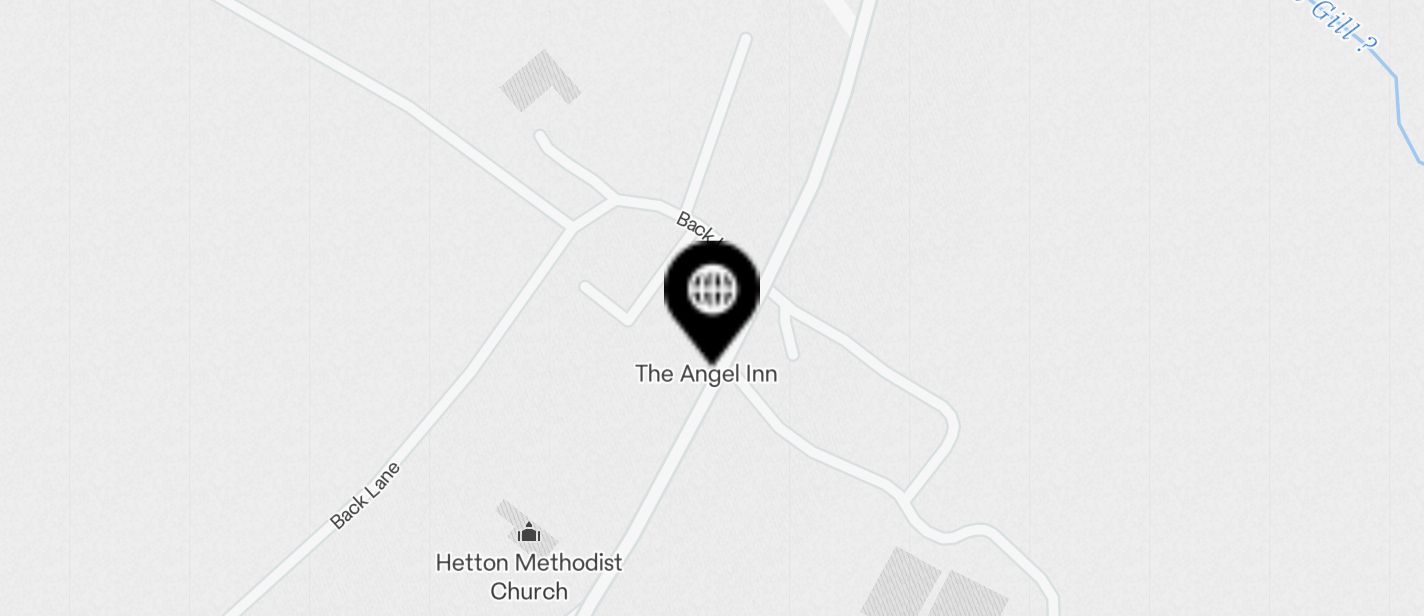Select the Hetton Methodist Church marker
Image resolution: width=1424 pixels, height=616 pixels.
529,533
